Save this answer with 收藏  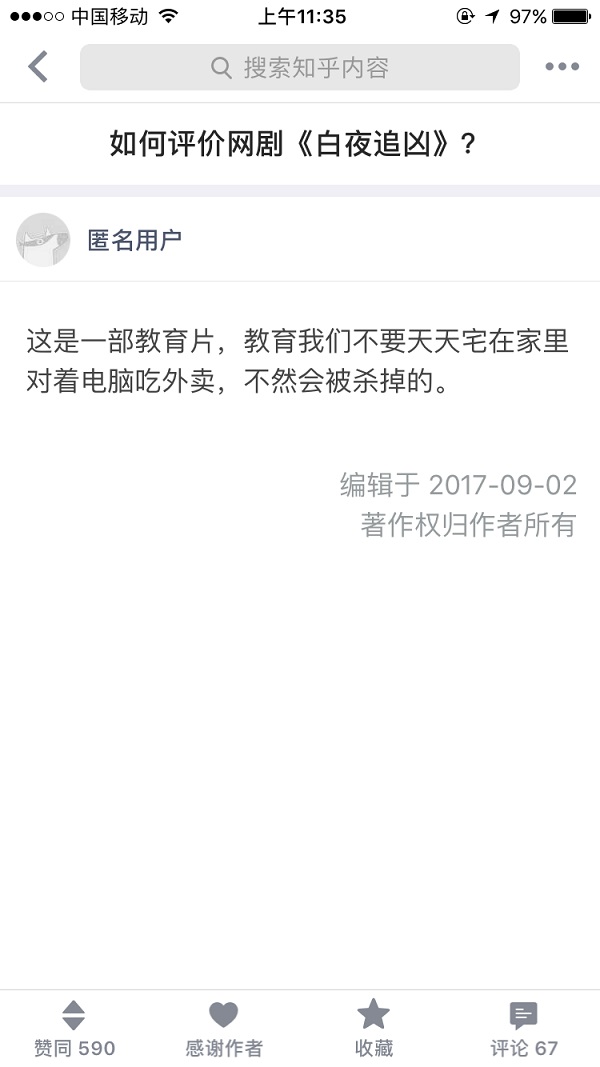tap(374, 1029)
